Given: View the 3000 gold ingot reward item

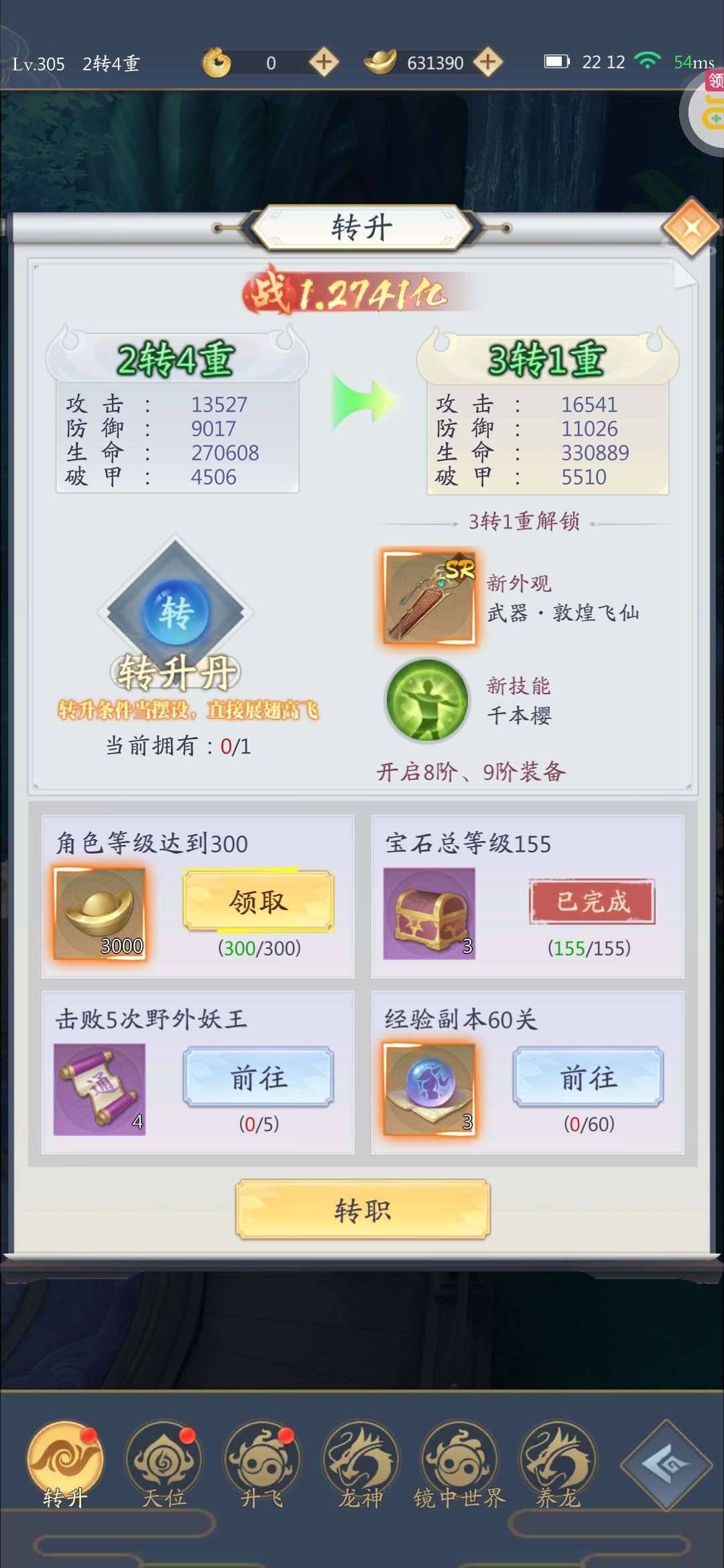Looking at the screenshot, I should click(99, 914).
